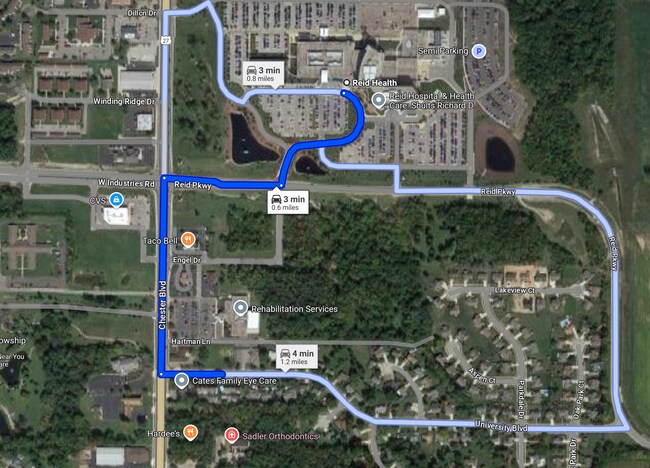Viewport: 650px width, 468px height.
Task: Open Reid Hospital & Health Care pin
Action: [379, 100]
